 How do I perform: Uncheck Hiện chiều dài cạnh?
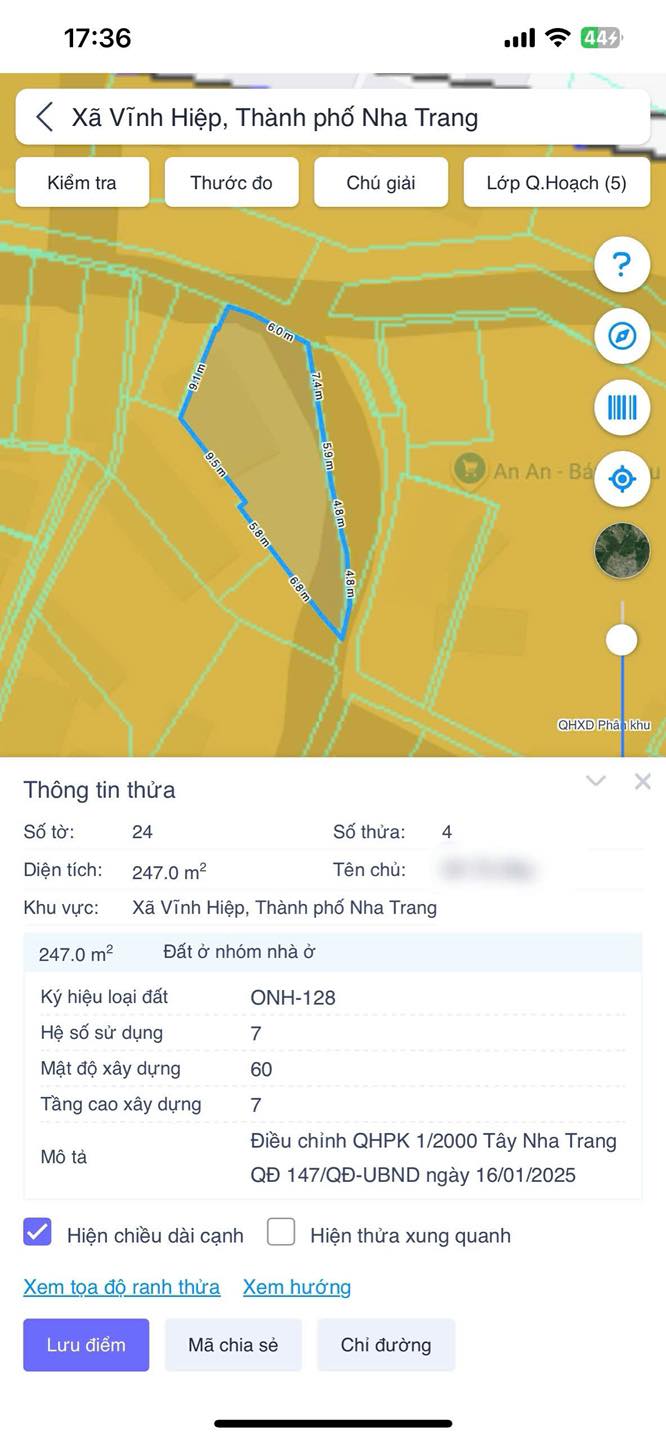(37, 1232)
